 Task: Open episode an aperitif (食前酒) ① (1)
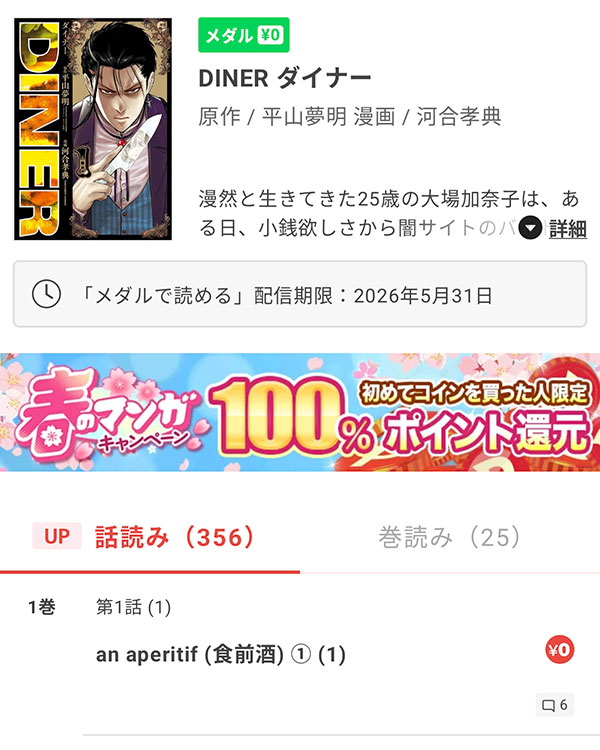tap(220, 655)
